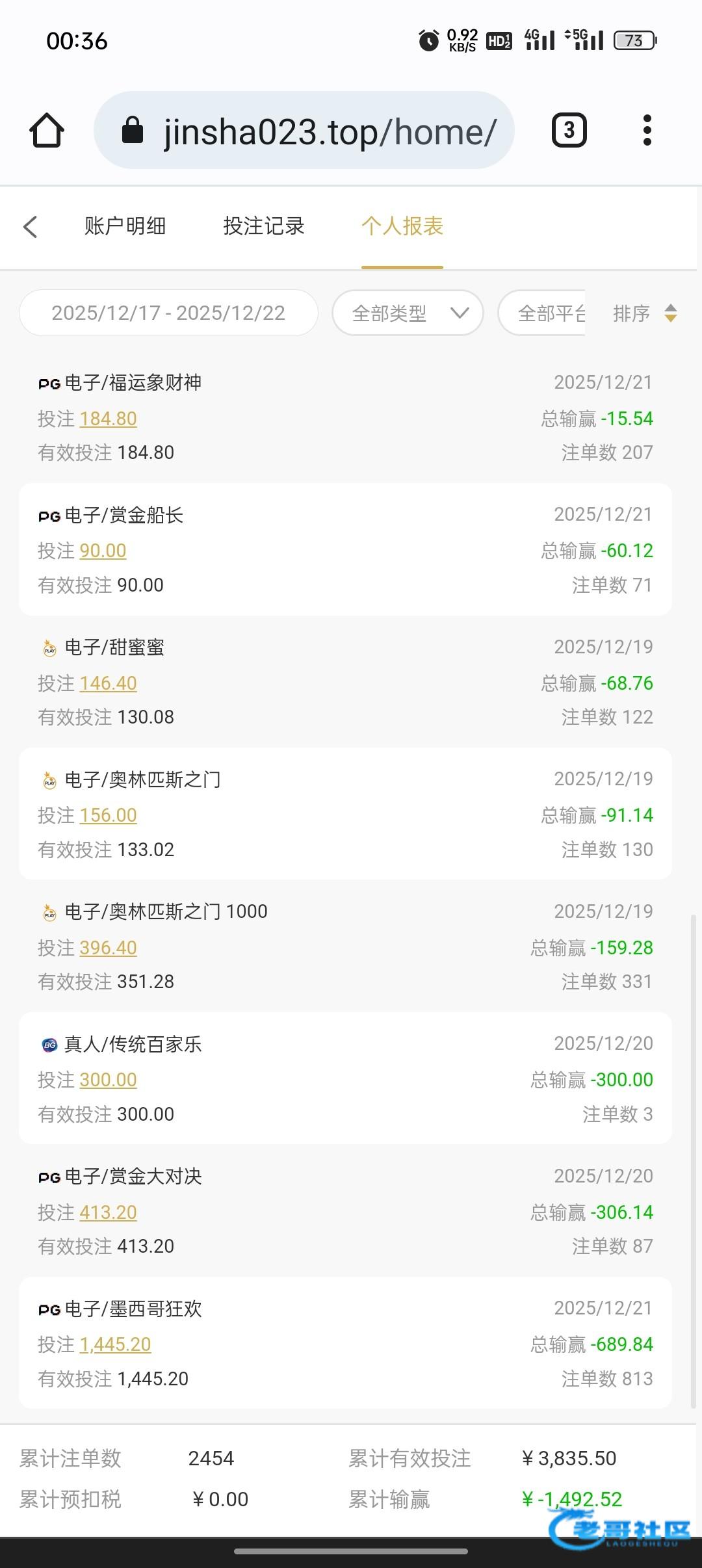This screenshot has width=702, height=1568.
Task: View the 396.40 bet amount details
Action: point(108,948)
